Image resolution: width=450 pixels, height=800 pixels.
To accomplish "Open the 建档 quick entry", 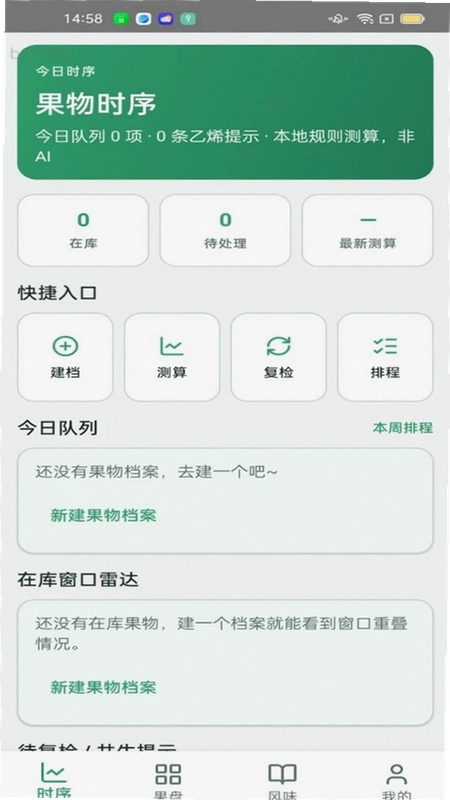I will click(x=65, y=357).
